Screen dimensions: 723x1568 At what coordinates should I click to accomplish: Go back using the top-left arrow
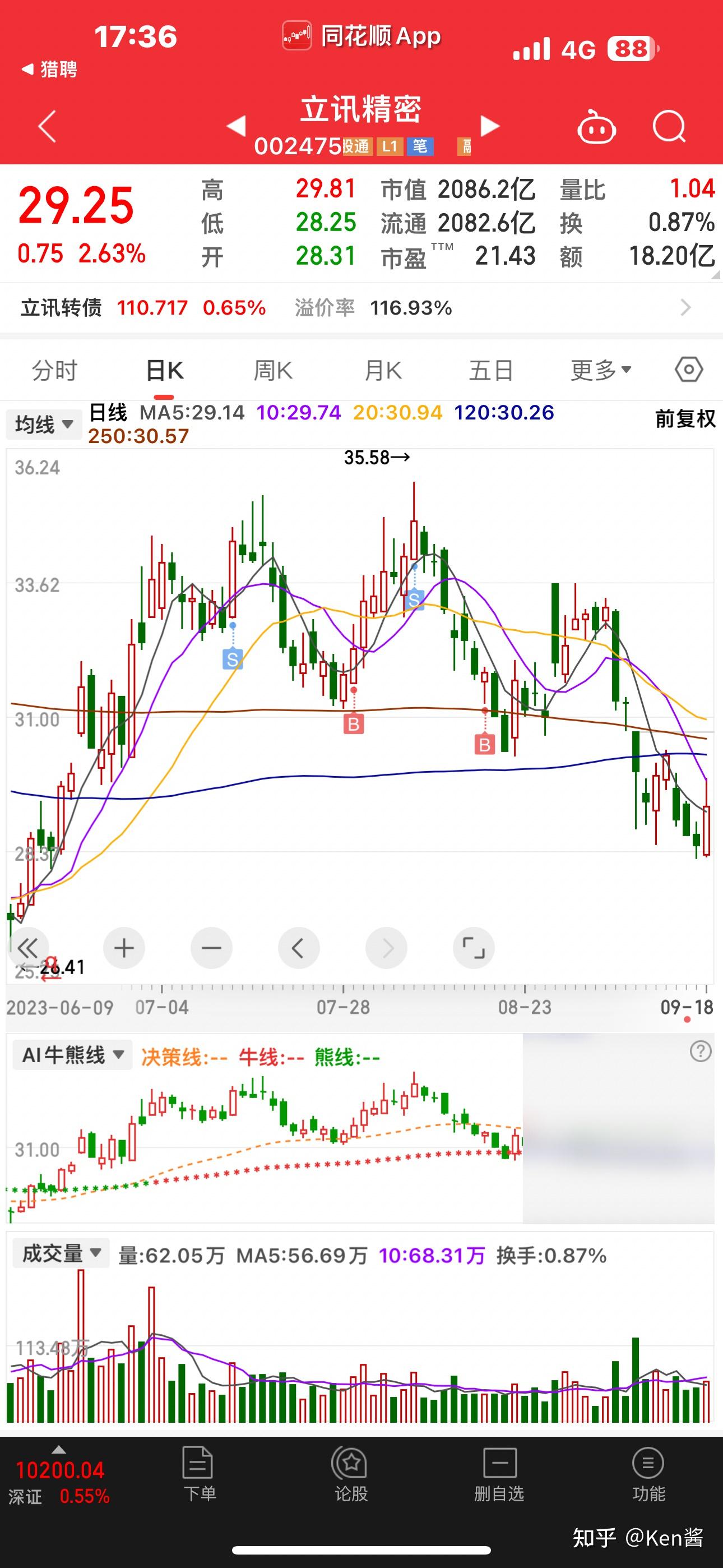[48, 127]
